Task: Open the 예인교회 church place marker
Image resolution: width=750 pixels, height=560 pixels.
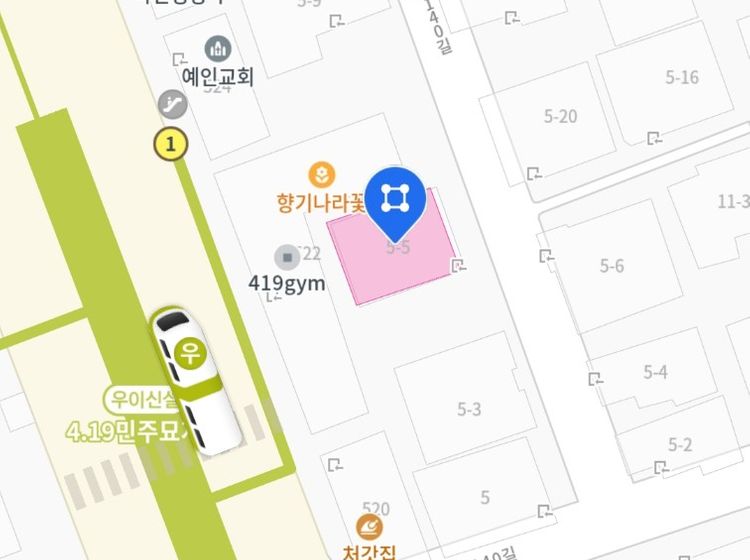Action: tap(217, 48)
